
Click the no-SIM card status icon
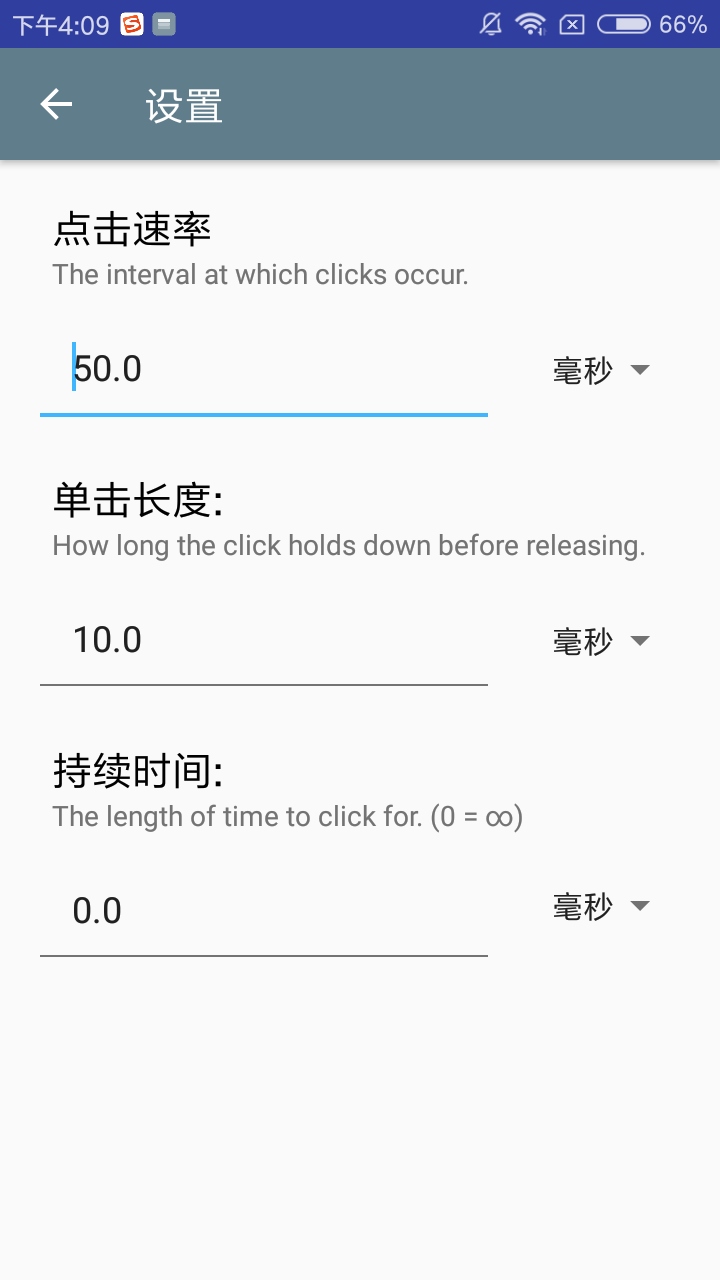click(x=572, y=22)
